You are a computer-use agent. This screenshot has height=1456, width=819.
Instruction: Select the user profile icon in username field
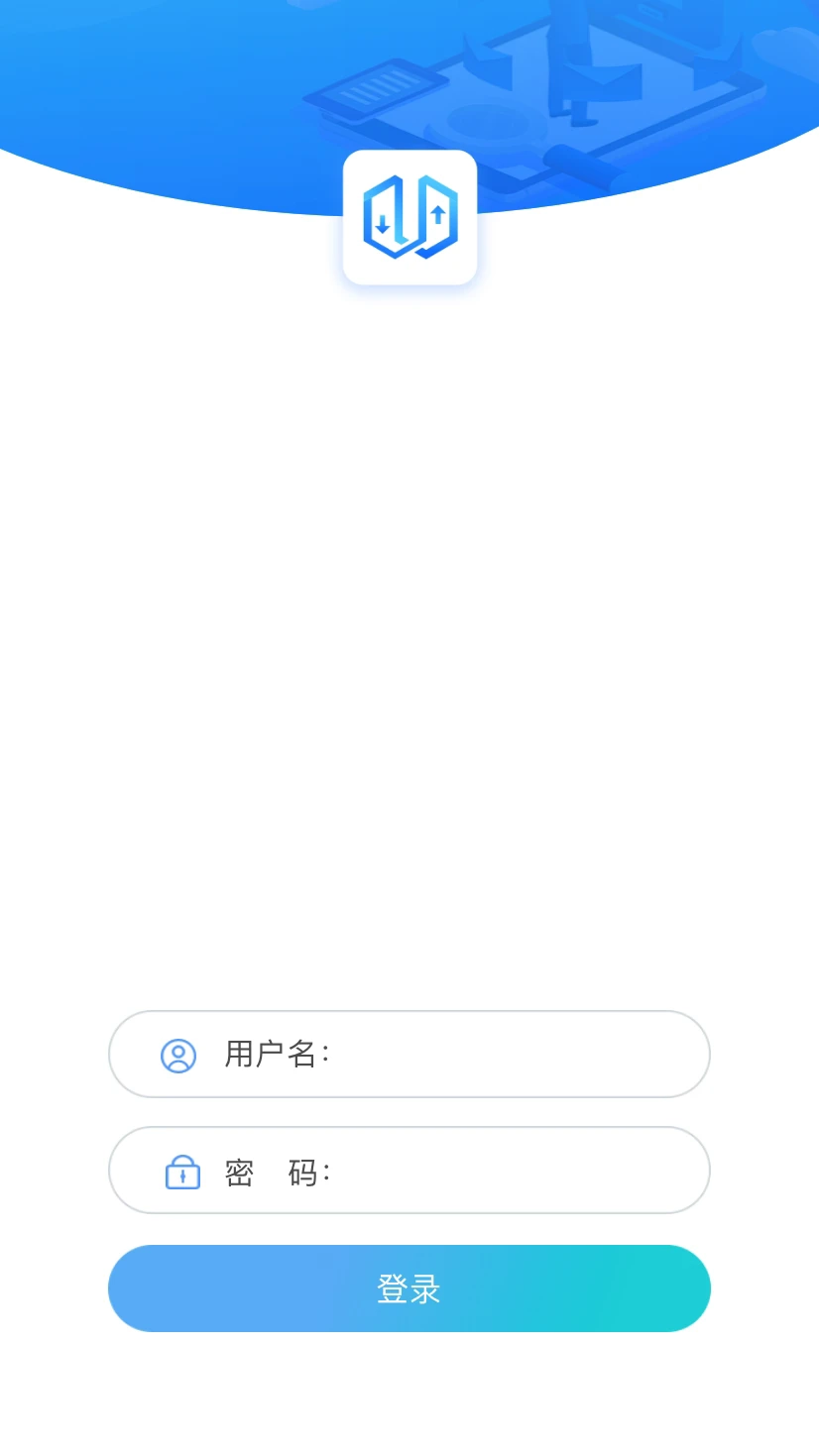click(x=178, y=1054)
